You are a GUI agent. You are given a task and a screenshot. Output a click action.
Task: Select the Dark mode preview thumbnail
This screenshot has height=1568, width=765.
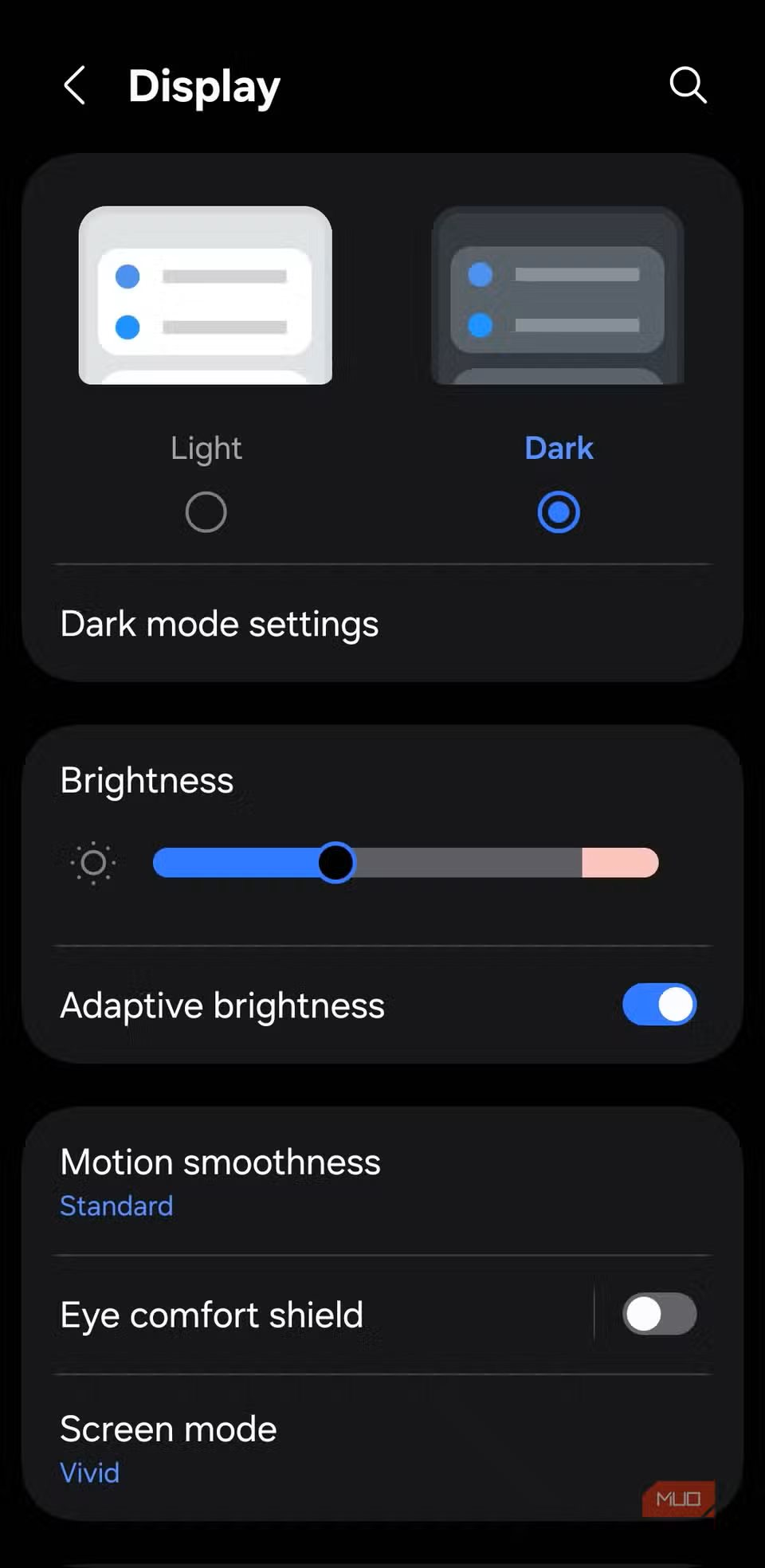coord(558,295)
